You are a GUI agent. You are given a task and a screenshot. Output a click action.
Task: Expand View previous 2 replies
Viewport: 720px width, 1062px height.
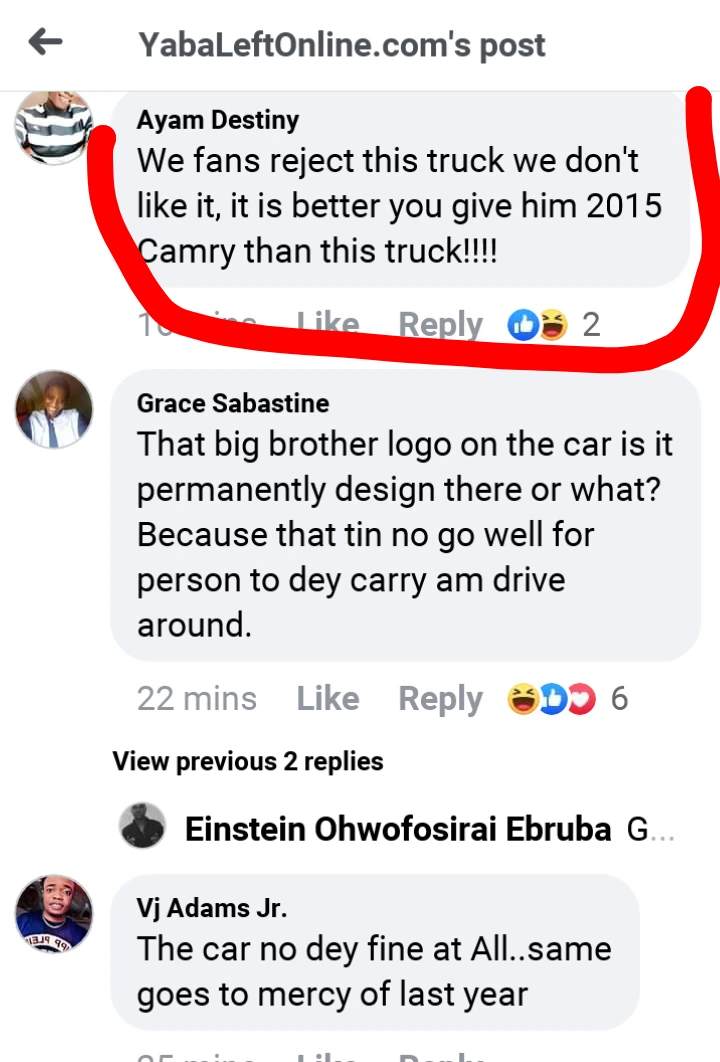click(x=248, y=761)
